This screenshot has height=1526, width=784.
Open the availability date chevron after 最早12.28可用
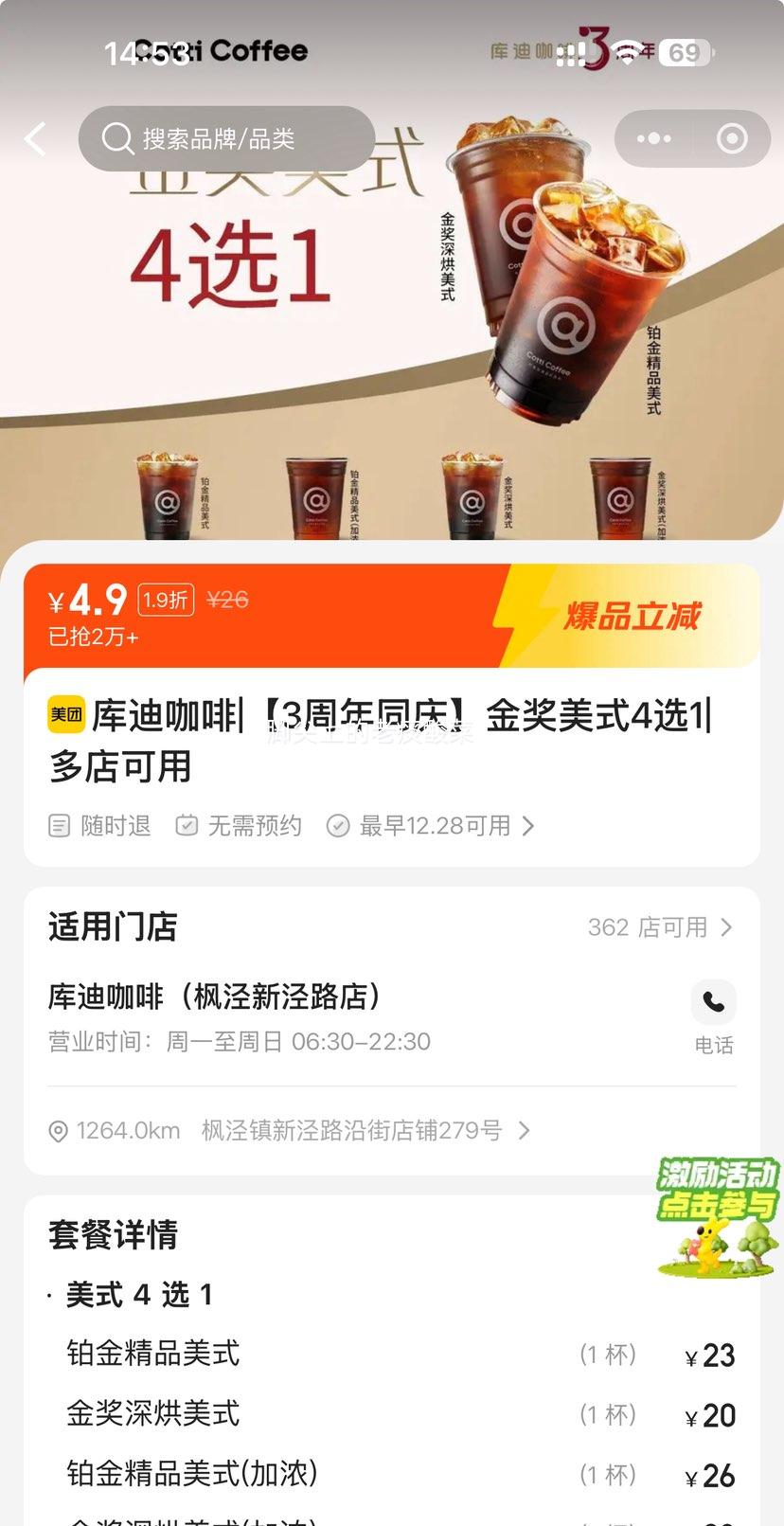528,825
